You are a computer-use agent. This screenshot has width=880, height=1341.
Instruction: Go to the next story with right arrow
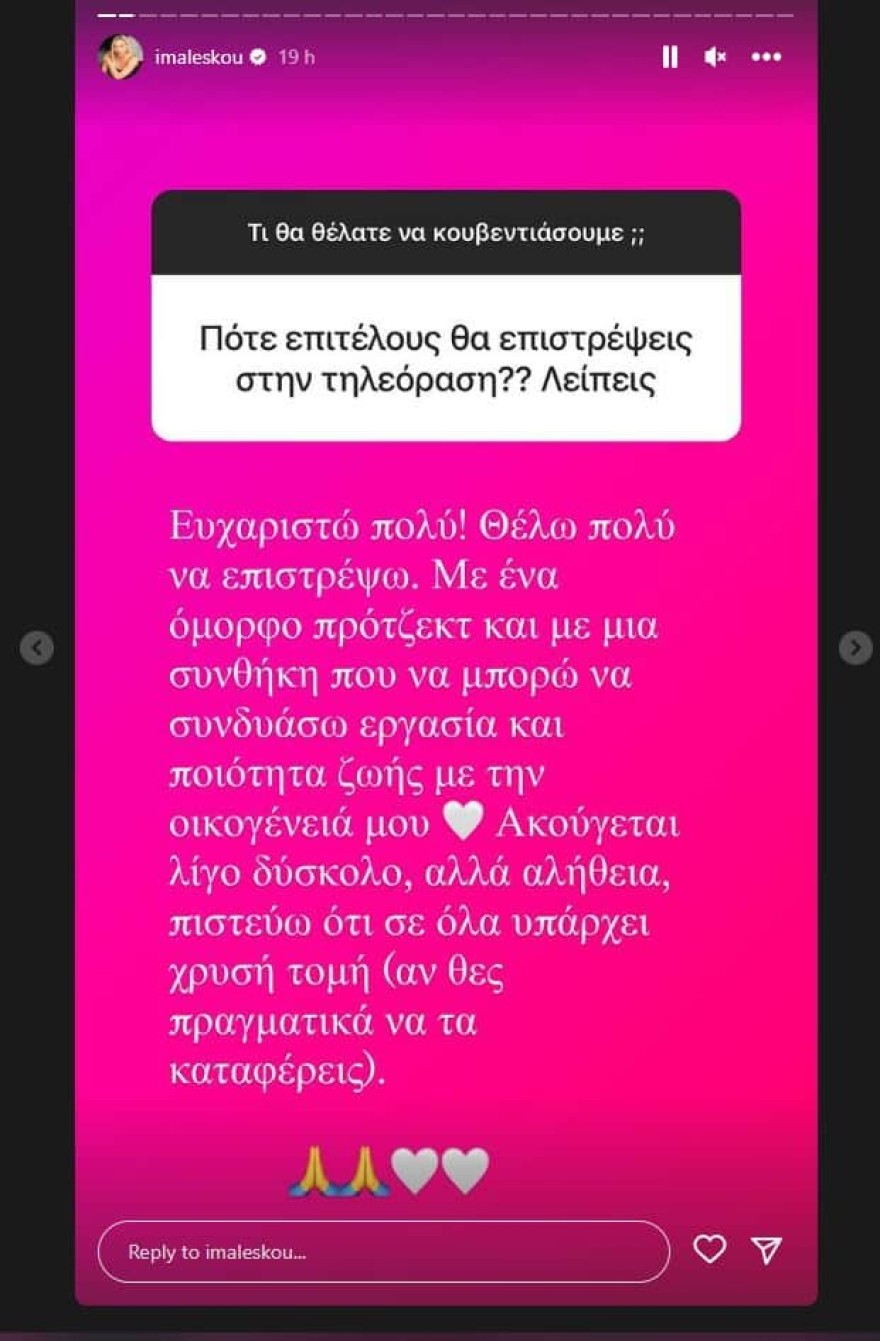pyautogui.click(x=855, y=647)
